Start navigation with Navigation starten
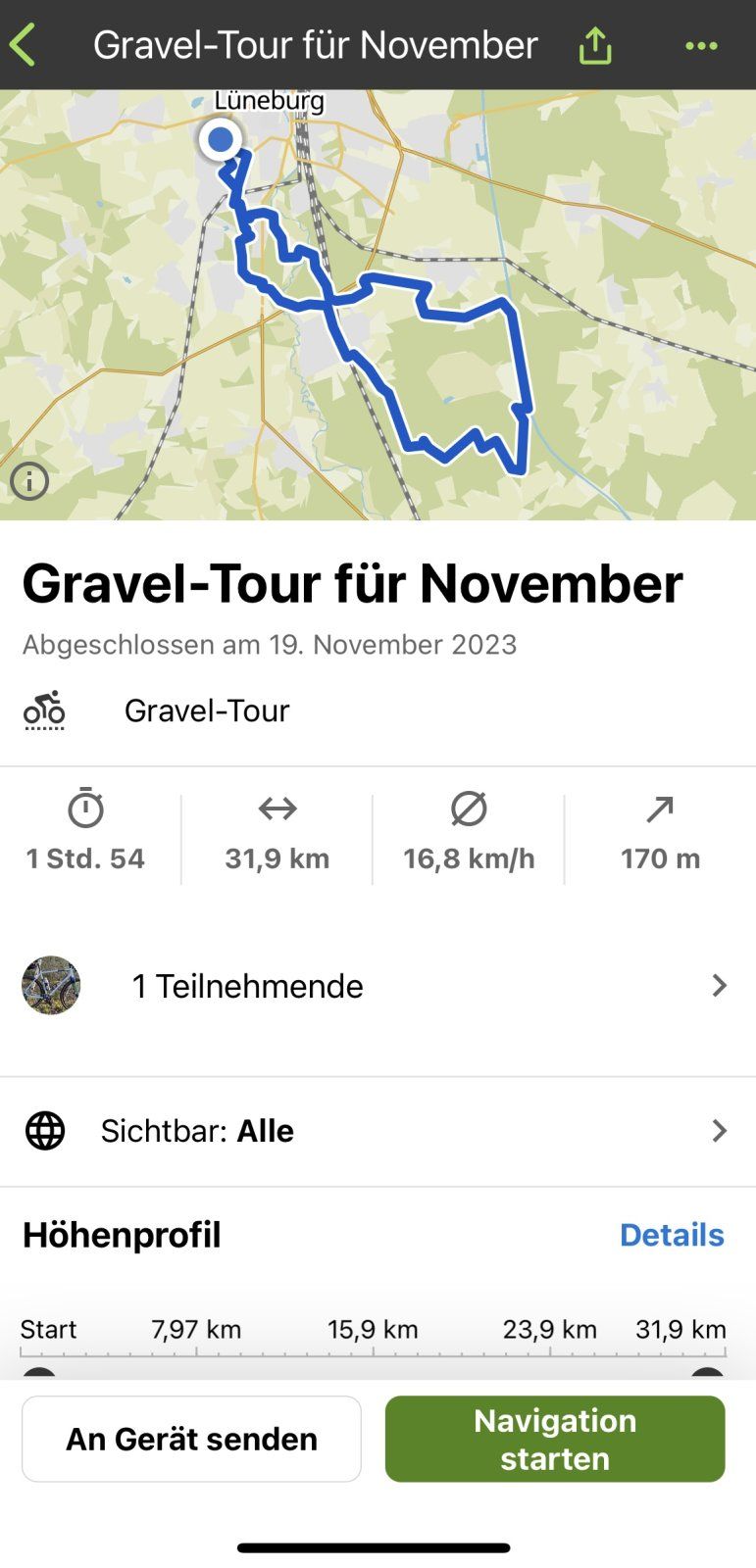Viewport: 756px width, 1568px height. tap(555, 1439)
